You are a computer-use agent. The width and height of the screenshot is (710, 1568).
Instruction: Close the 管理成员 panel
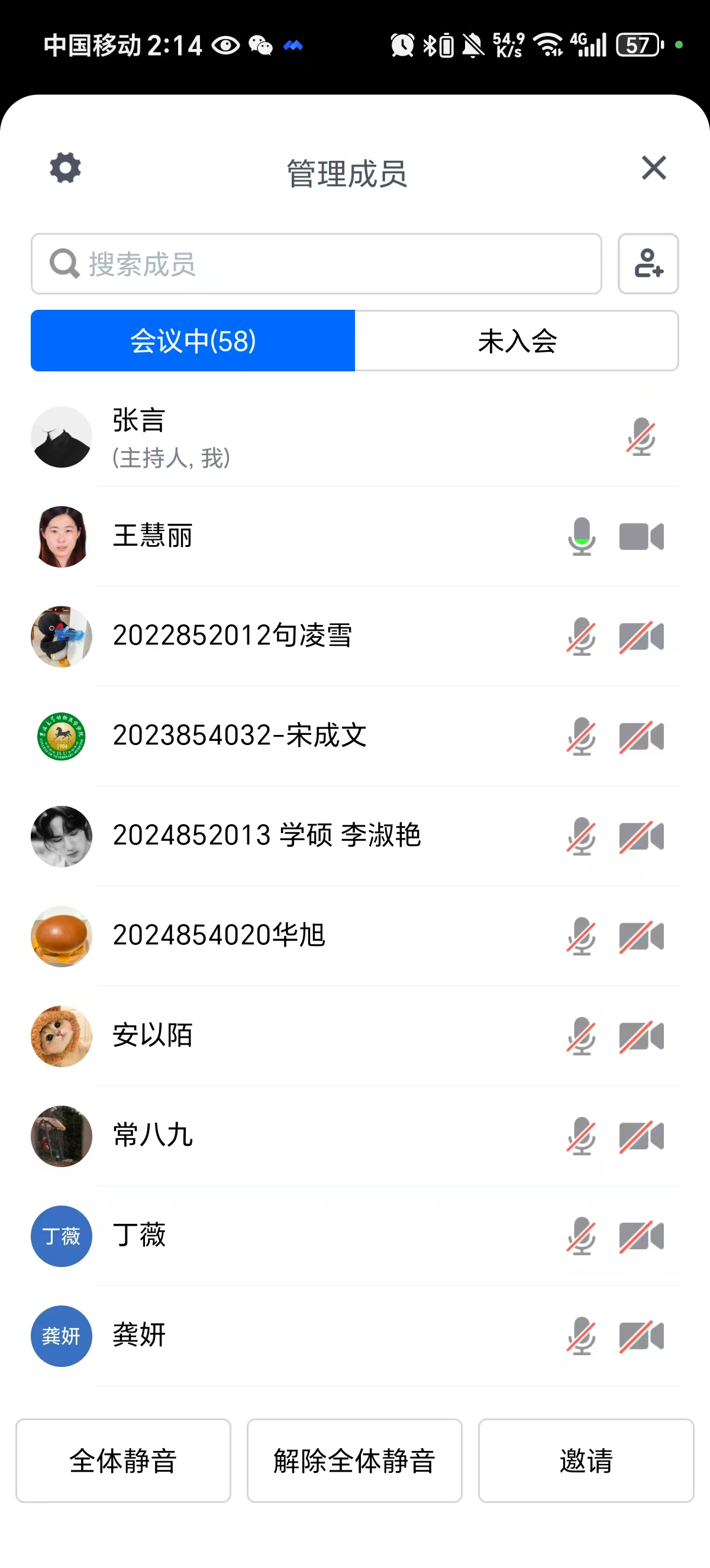point(653,168)
